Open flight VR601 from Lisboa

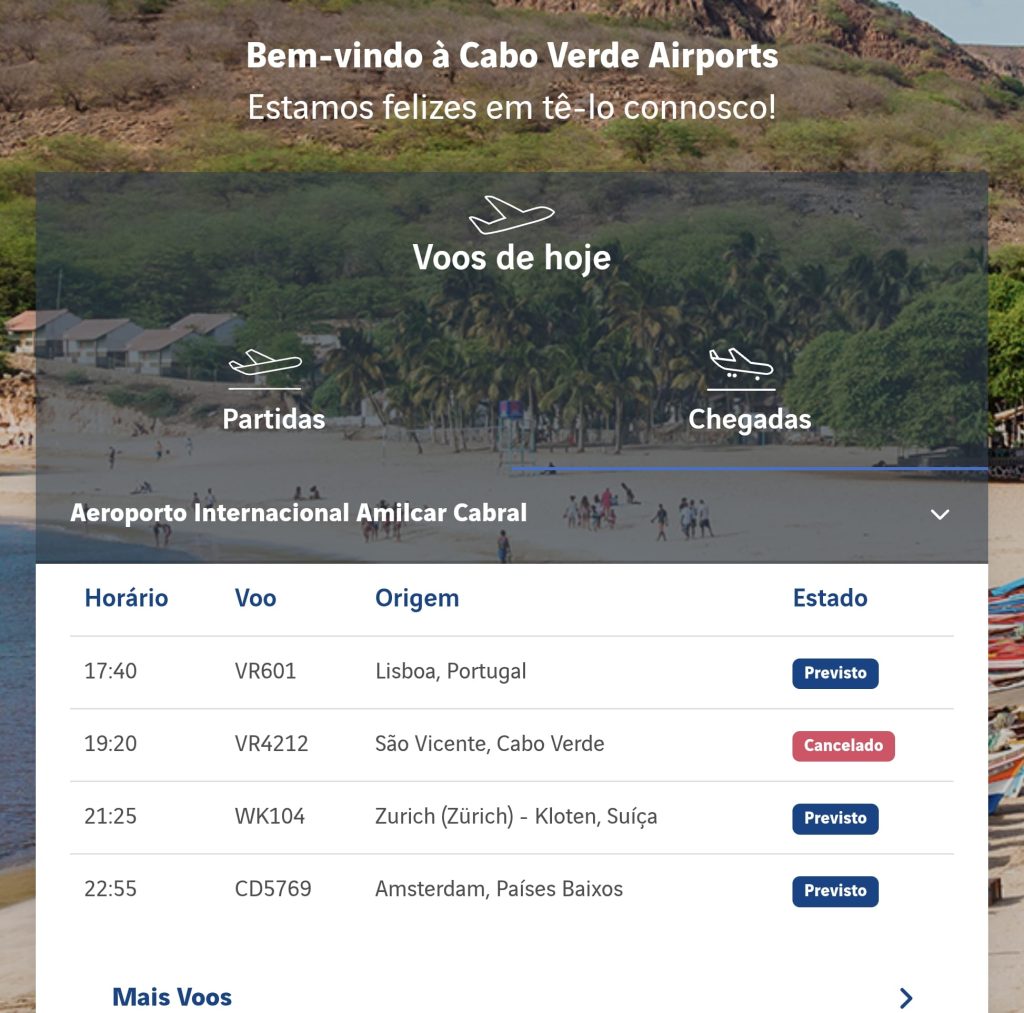coord(265,671)
